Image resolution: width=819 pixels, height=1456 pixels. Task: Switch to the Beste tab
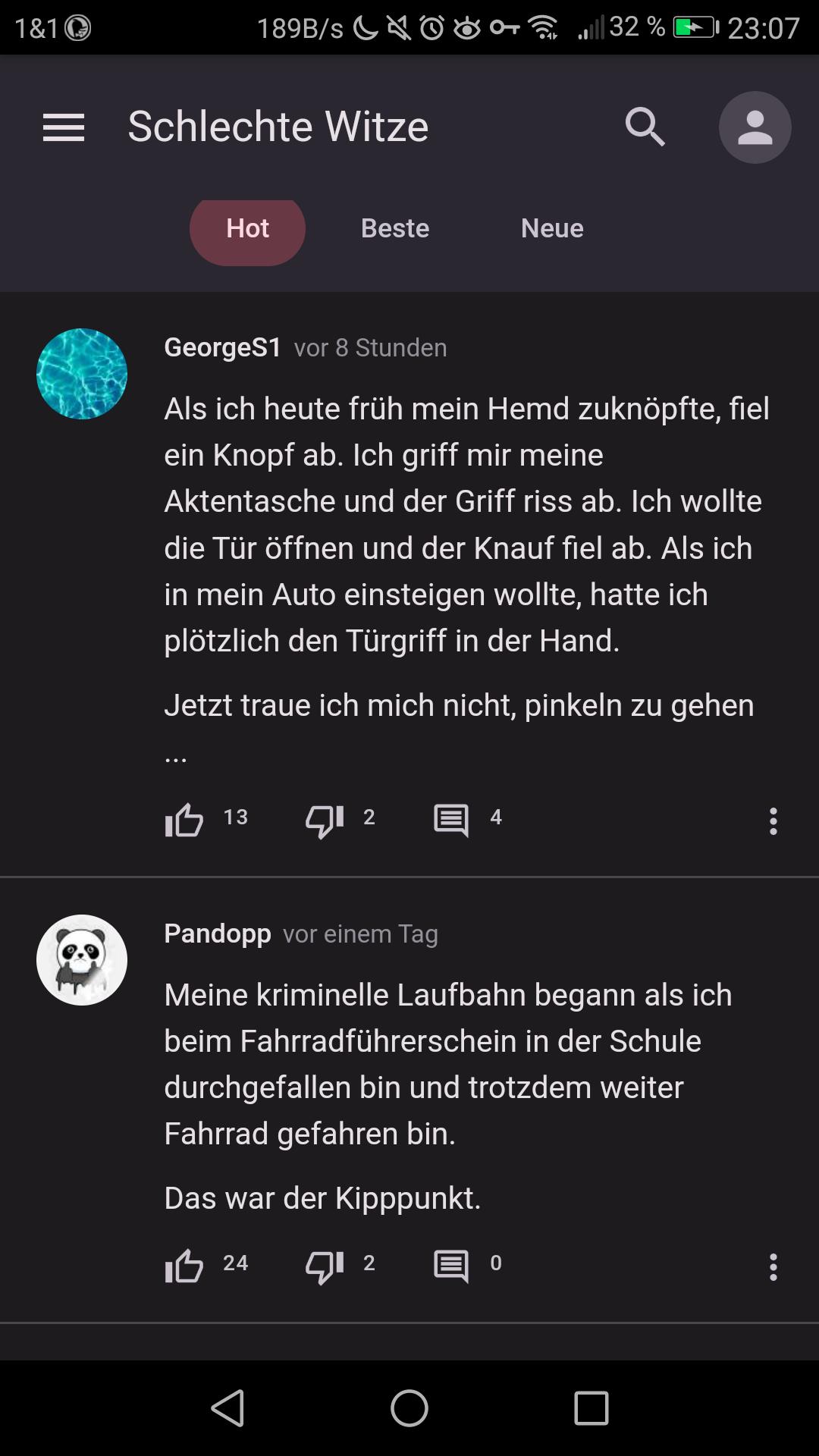coord(395,228)
